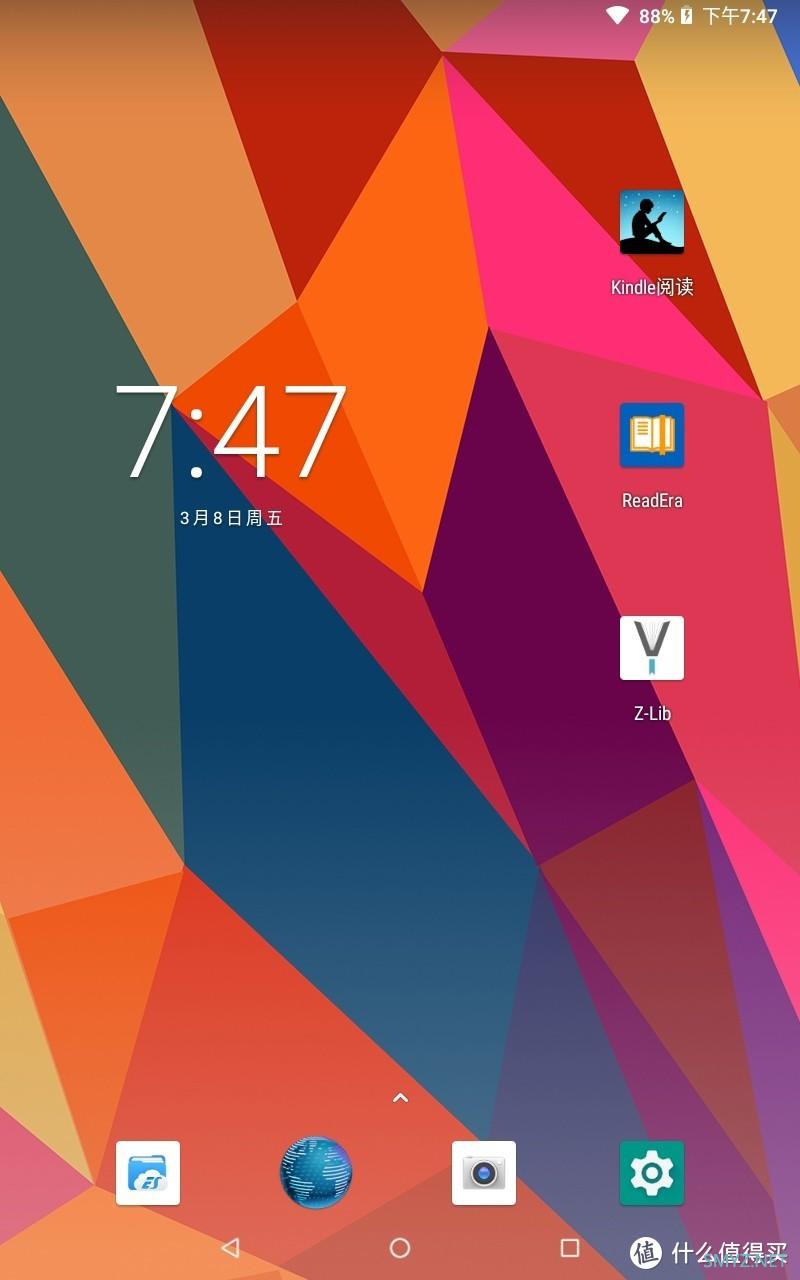800x1280 pixels.
Task: Open the Kindle阅读 app
Action: [652, 222]
